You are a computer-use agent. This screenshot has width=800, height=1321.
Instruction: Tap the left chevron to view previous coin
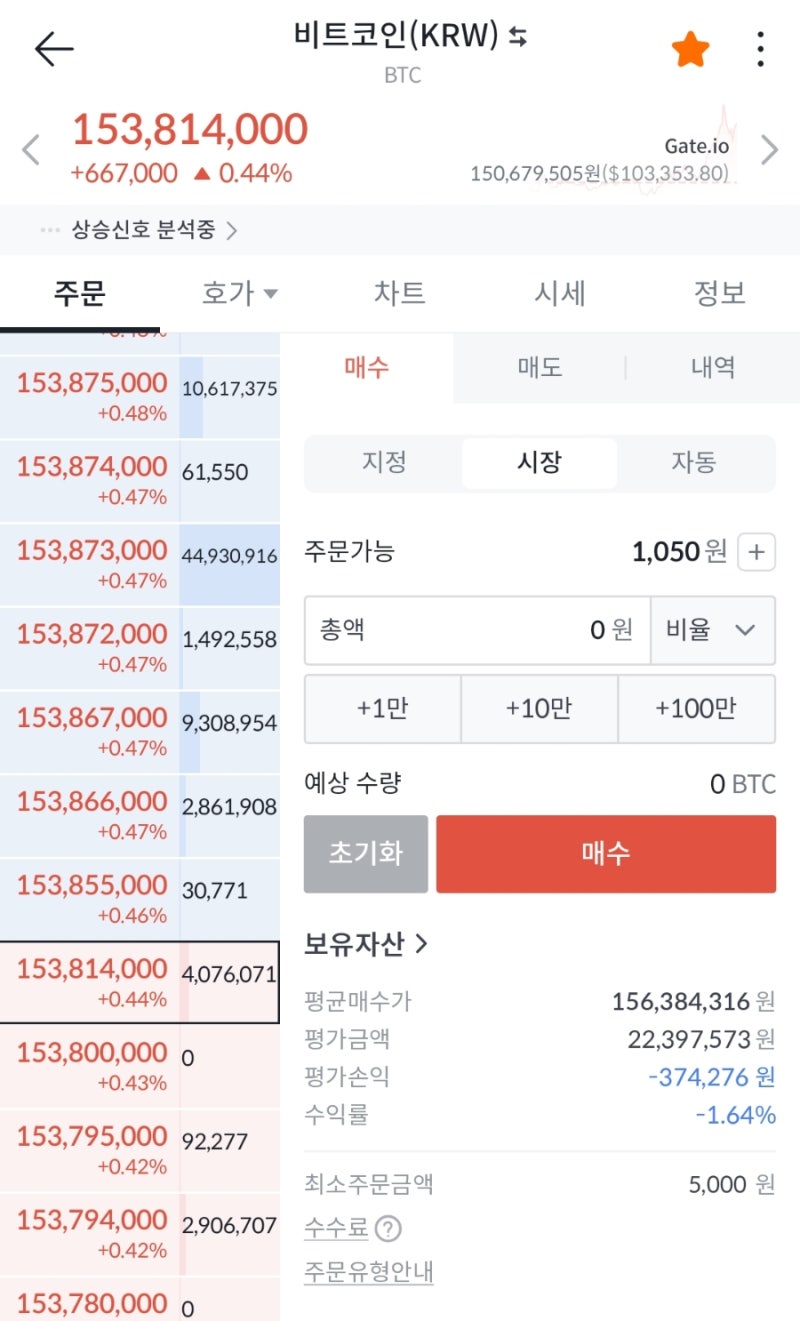[x=31, y=149]
